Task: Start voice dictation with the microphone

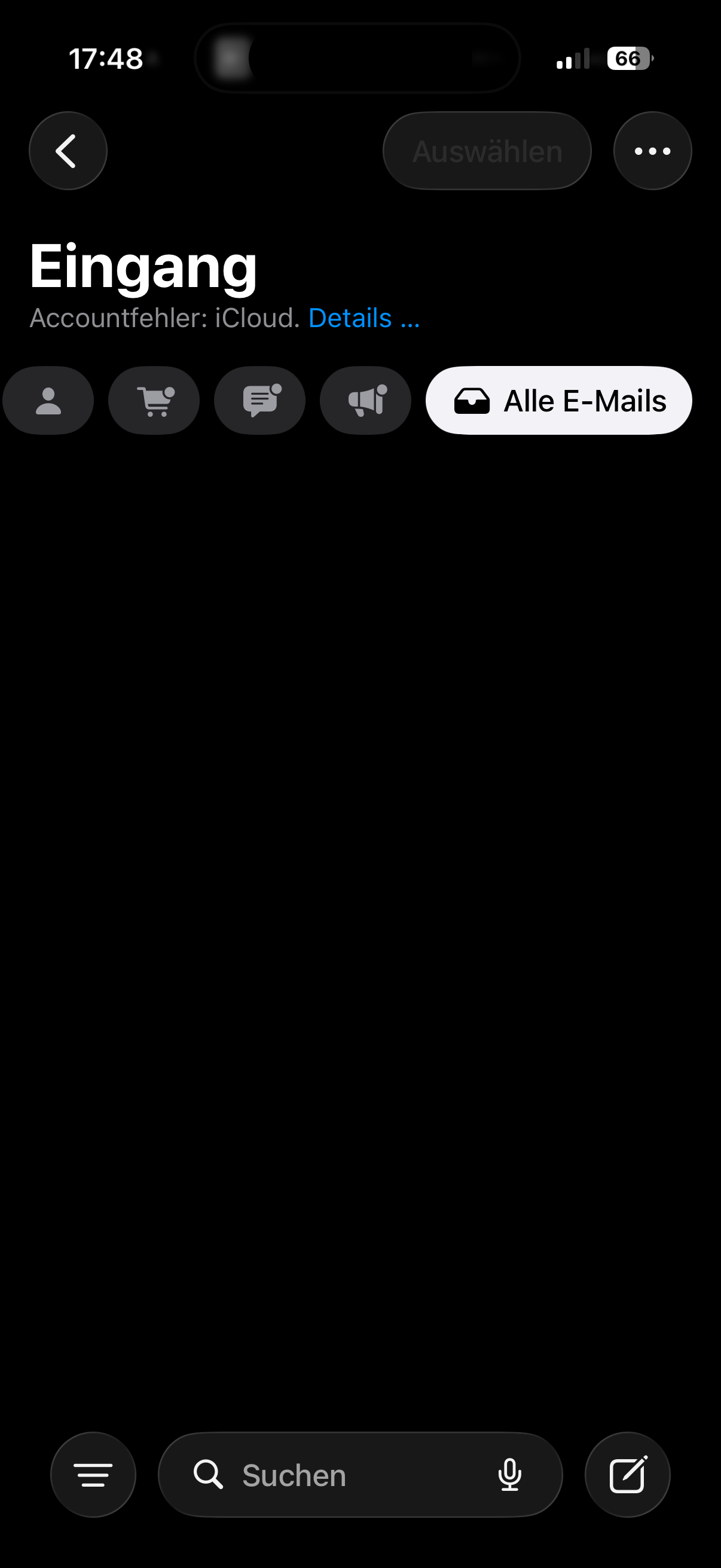Action: (509, 1475)
